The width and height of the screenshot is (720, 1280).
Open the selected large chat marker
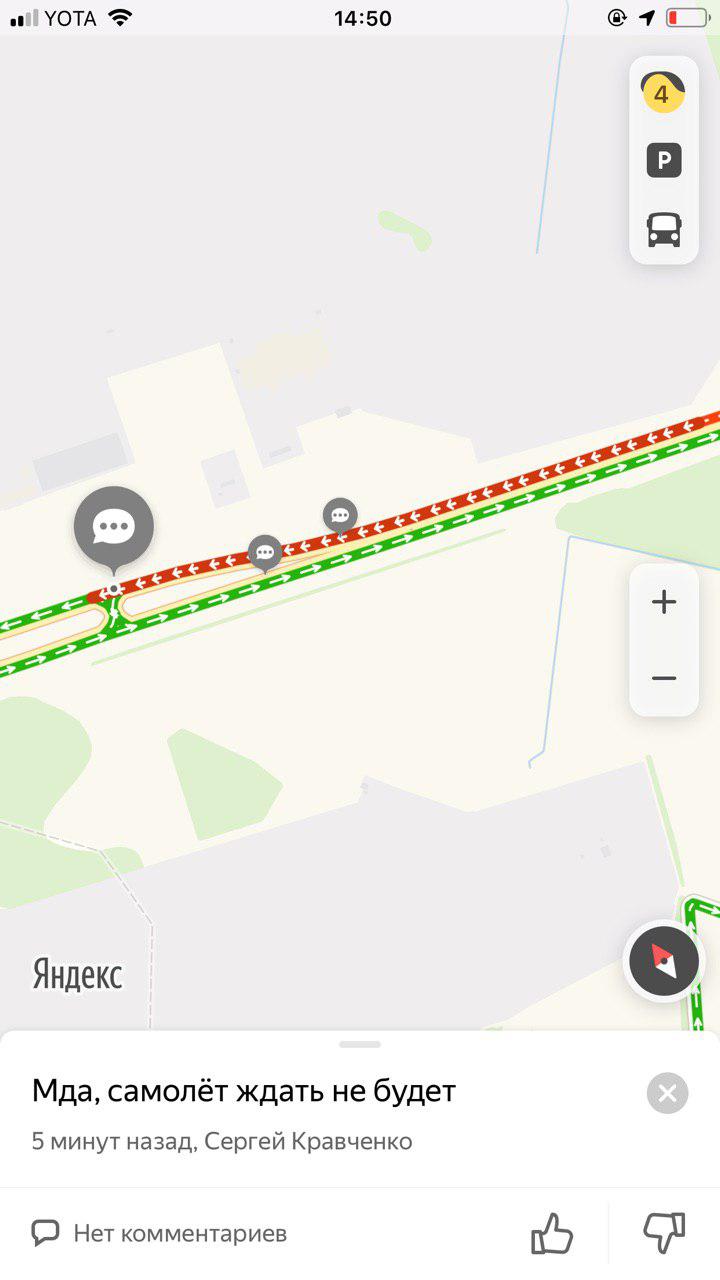(x=114, y=527)
